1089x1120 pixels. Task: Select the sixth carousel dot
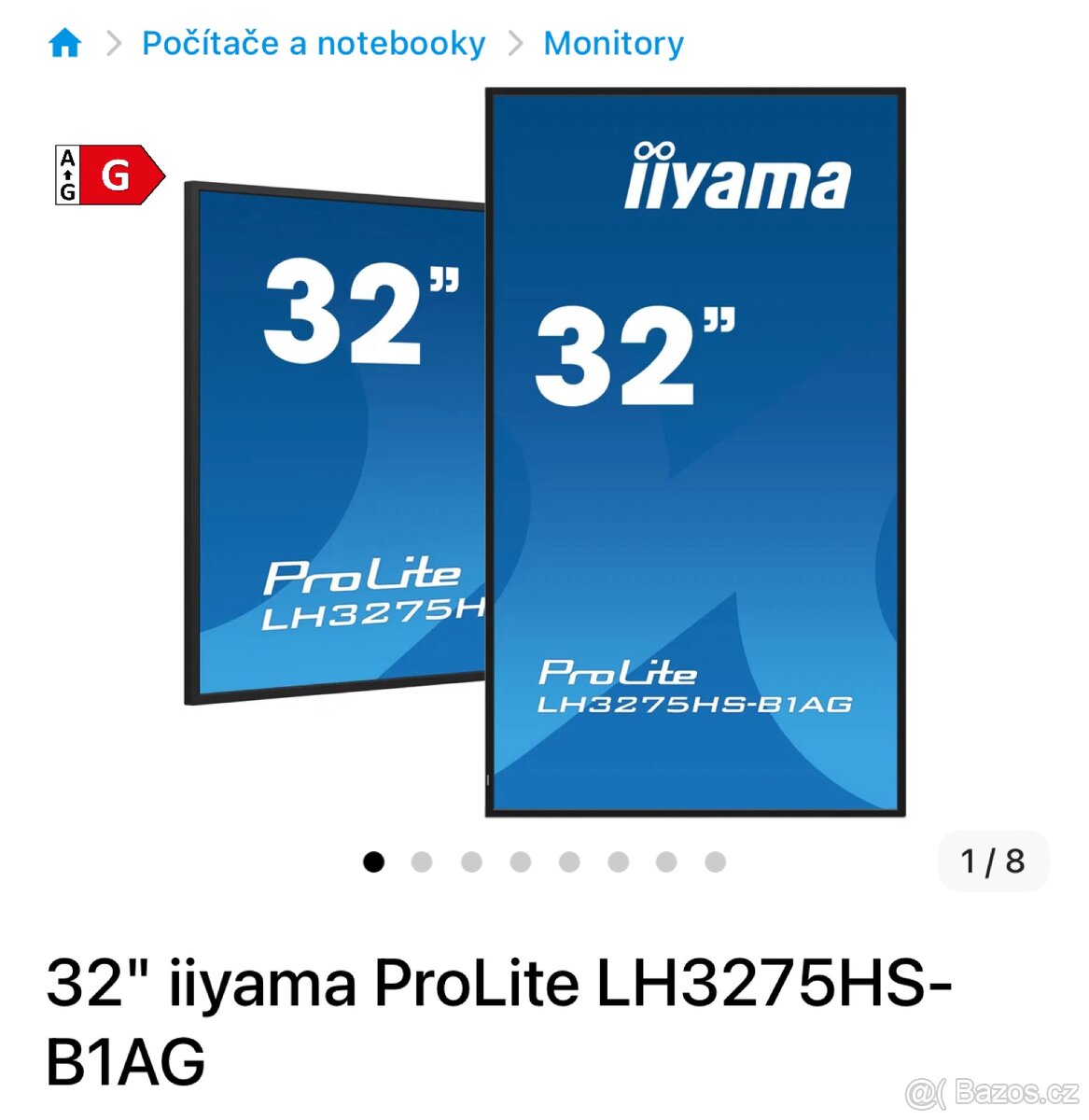click(617, 861)
